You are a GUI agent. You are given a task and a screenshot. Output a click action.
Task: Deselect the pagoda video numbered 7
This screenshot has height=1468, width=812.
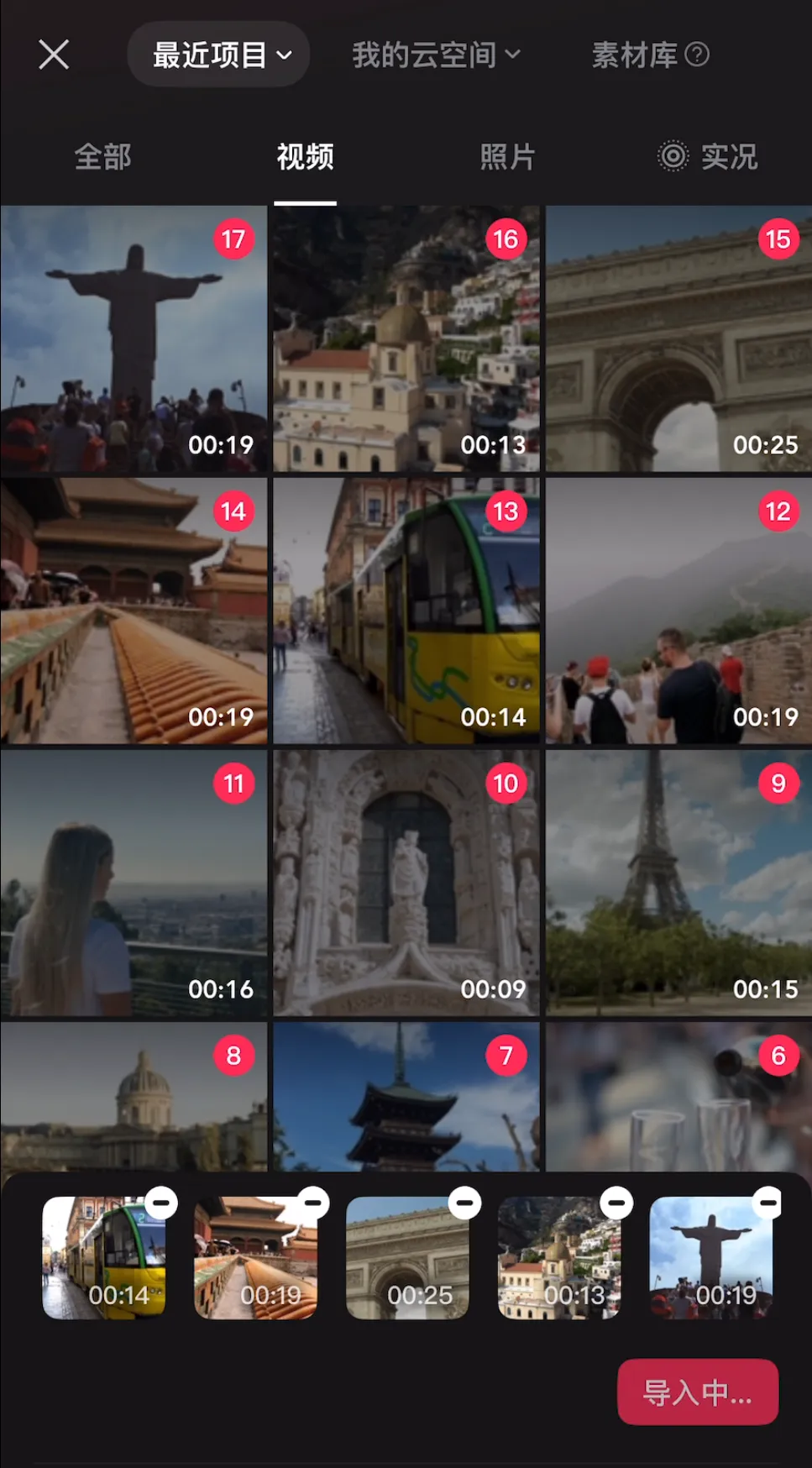coord(506,1056)
